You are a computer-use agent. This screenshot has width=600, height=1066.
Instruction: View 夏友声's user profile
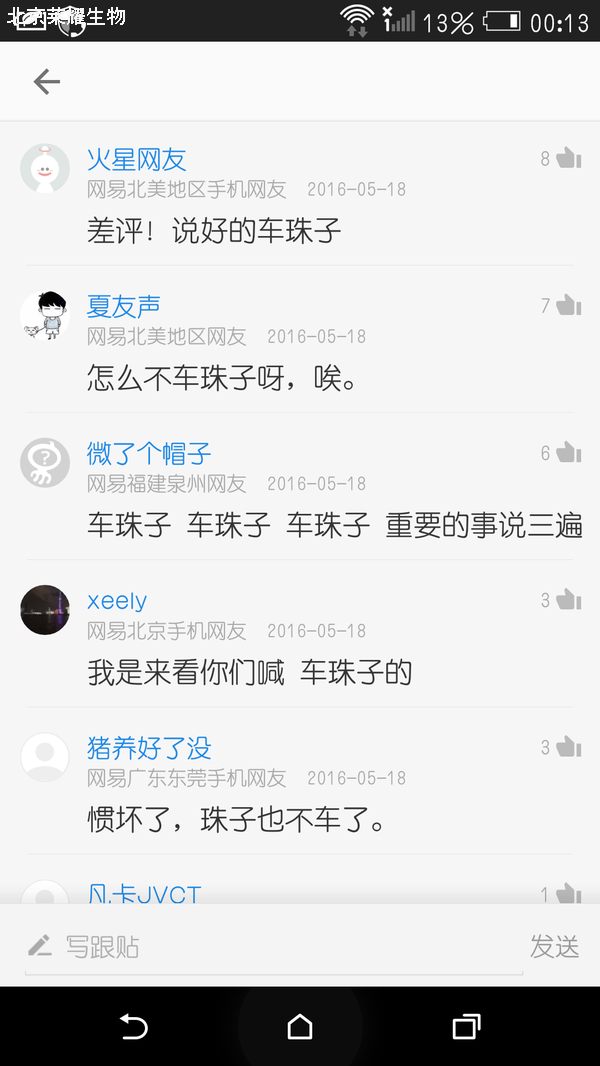(x=124, y=306)
